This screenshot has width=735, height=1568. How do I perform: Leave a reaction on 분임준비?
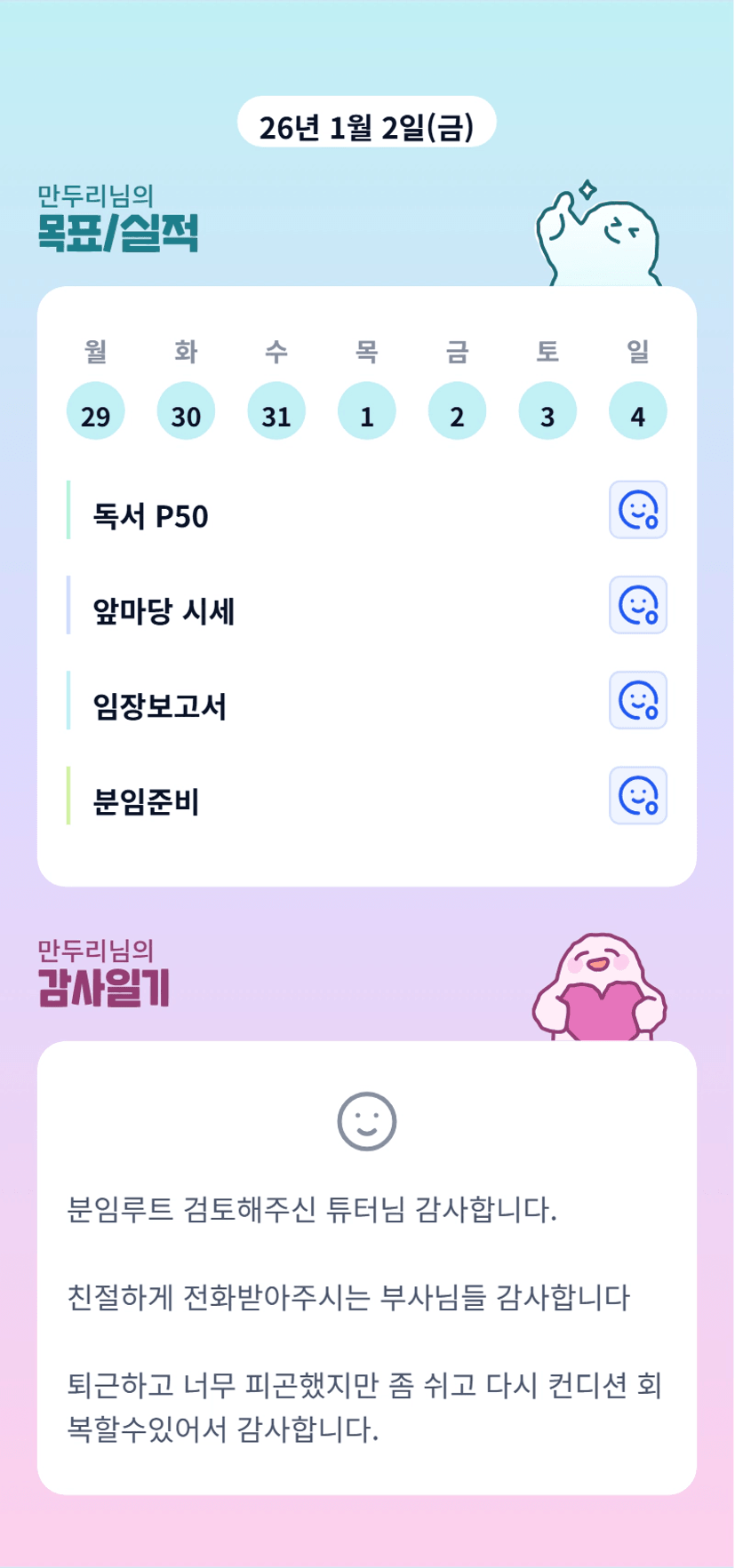coord(637,795)
